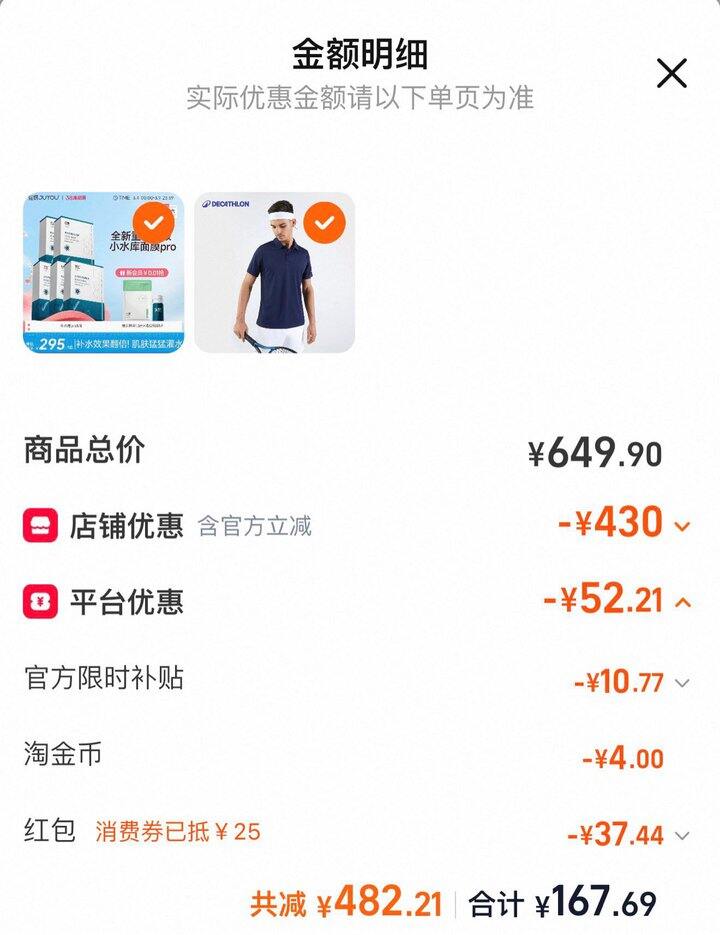
Task: Close the 金额明细 panel
Action: click(x=671, y=73)
